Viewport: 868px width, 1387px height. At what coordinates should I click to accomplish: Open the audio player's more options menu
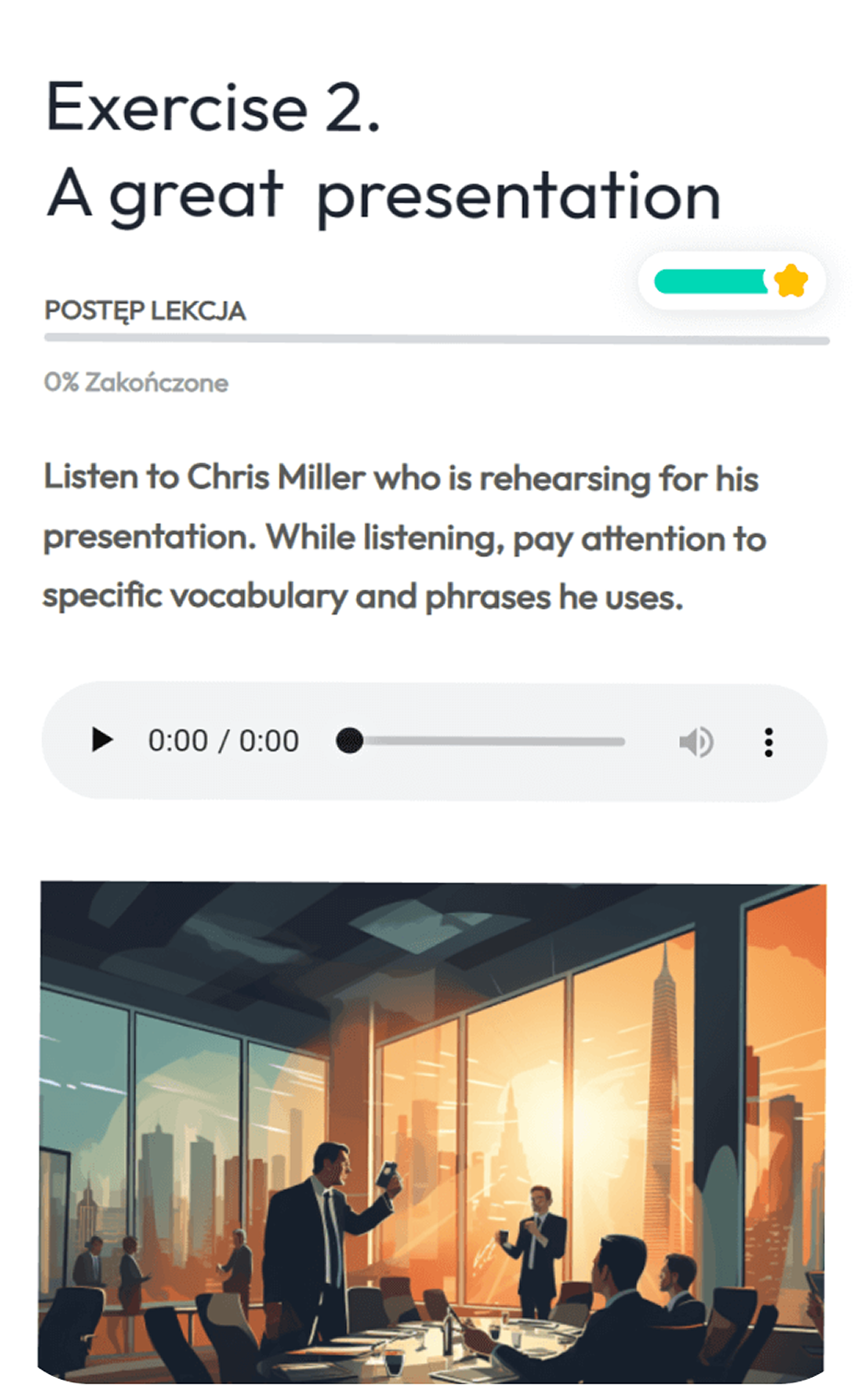769,741
